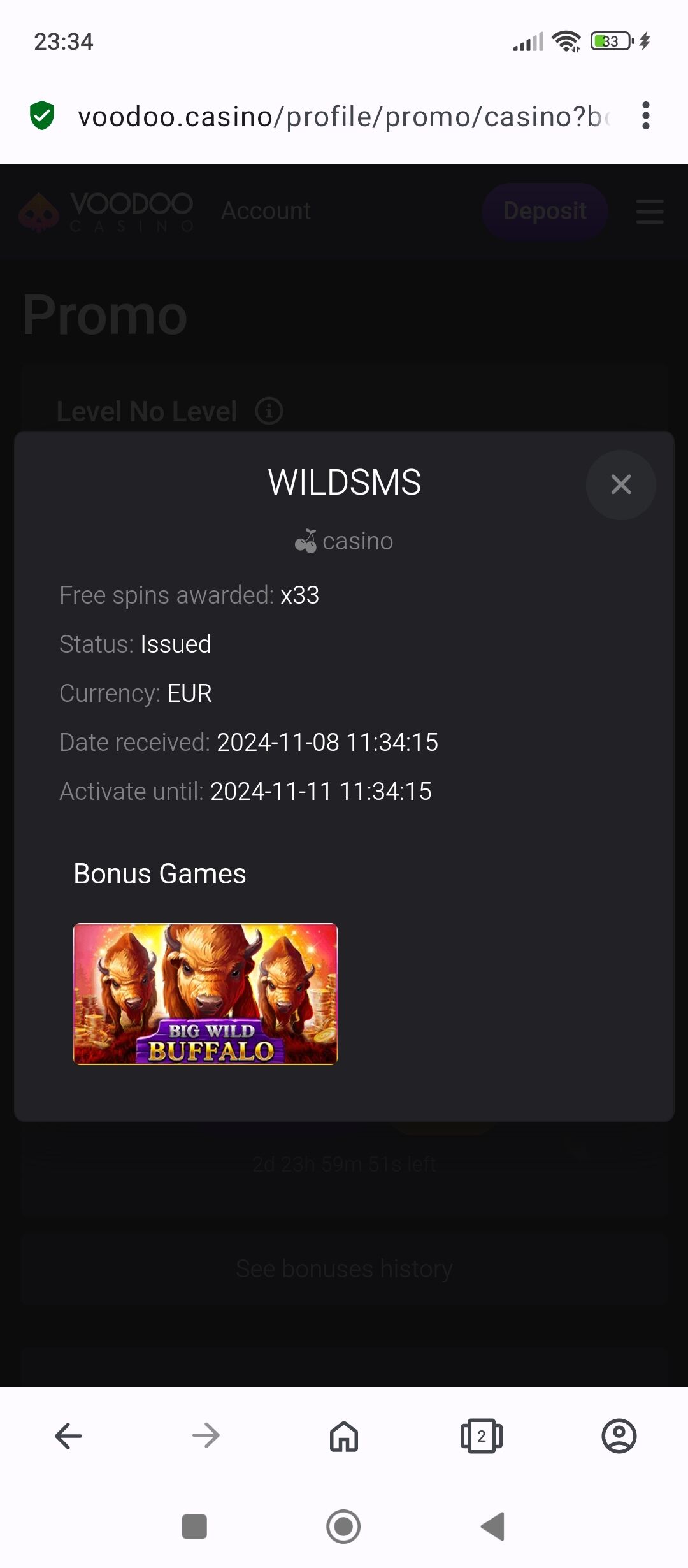Open the browser's three-dot overflow menu

pyautogui.click(x=645, y=116)
